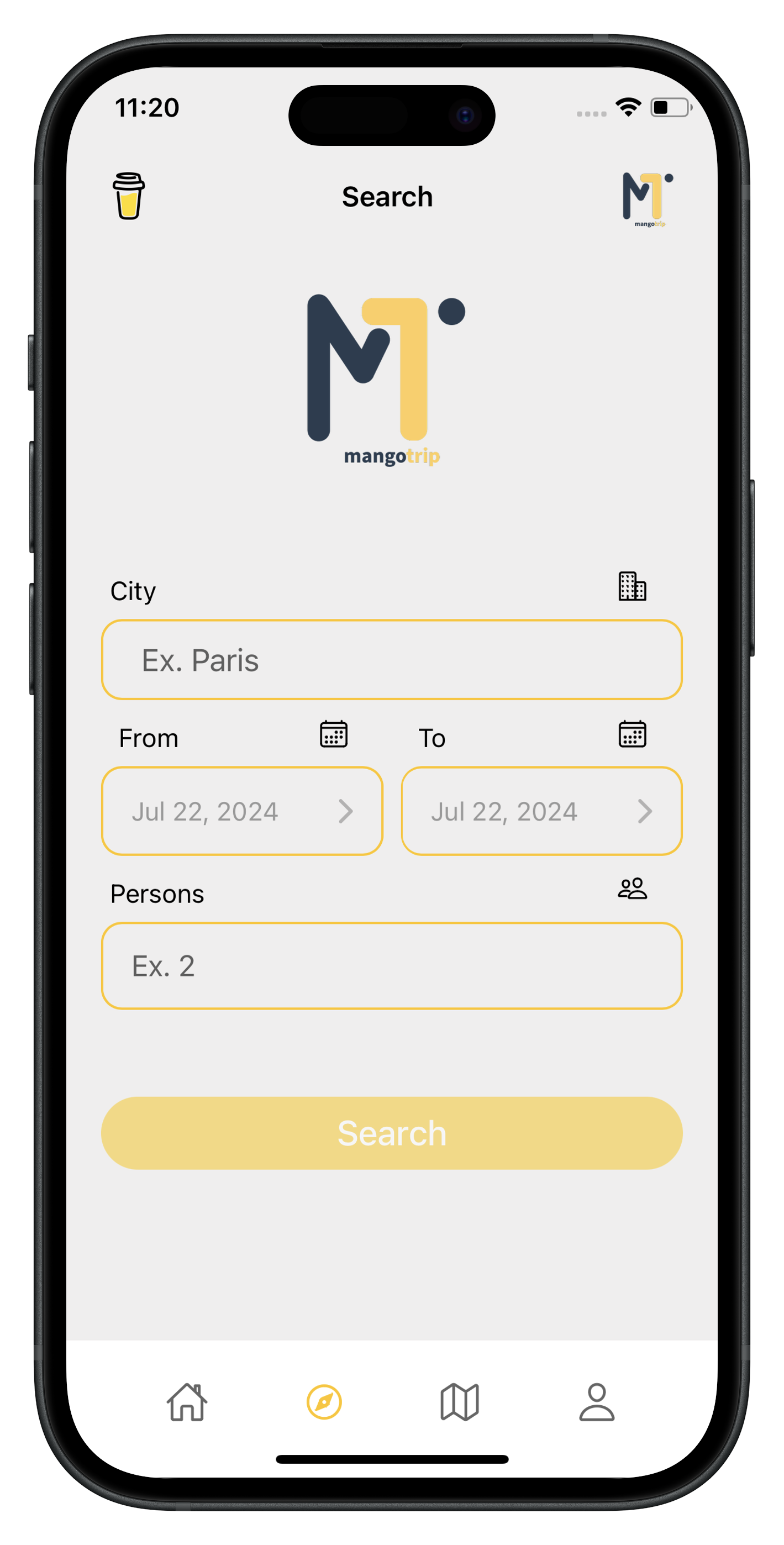Switch to the Map tab
The image size is (784, 1545).
[x=460, y=1402]
